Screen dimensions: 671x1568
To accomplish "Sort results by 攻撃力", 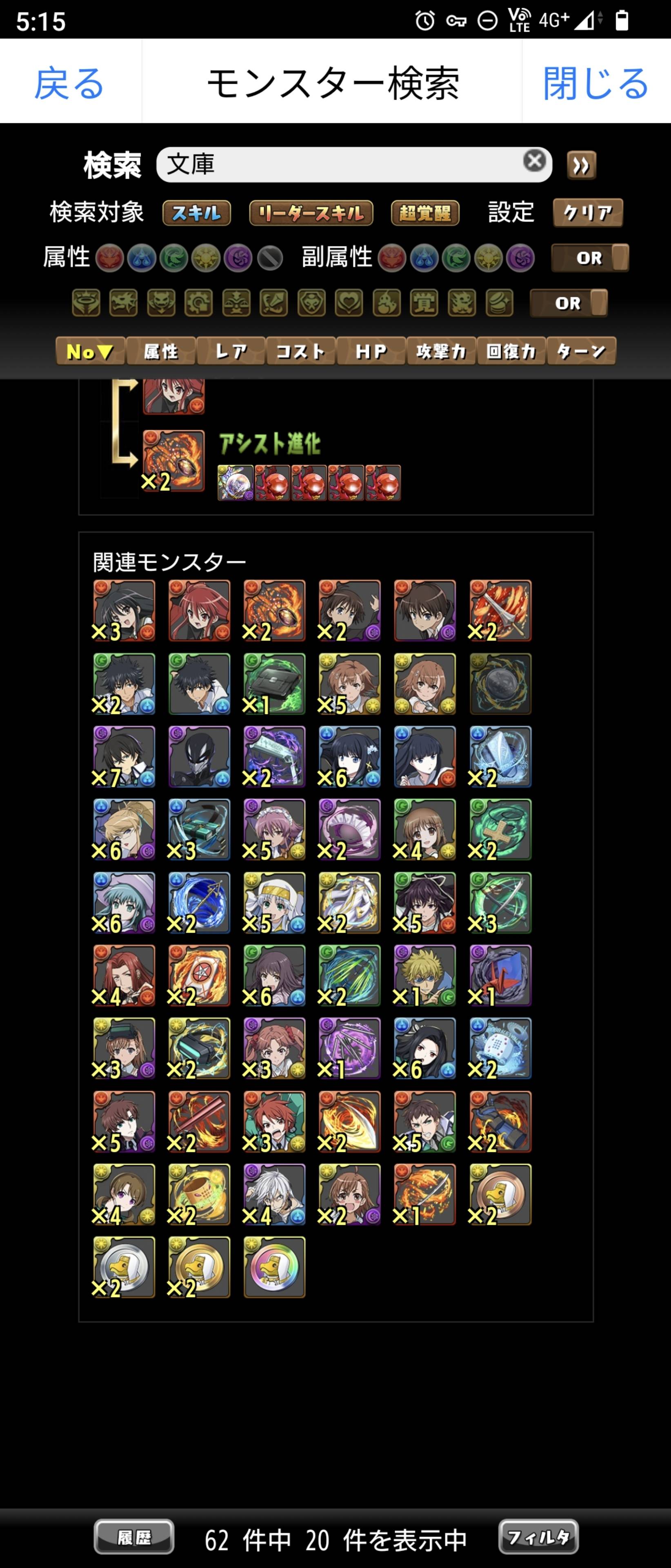I will pyautogui.click(x=441, y=351).
